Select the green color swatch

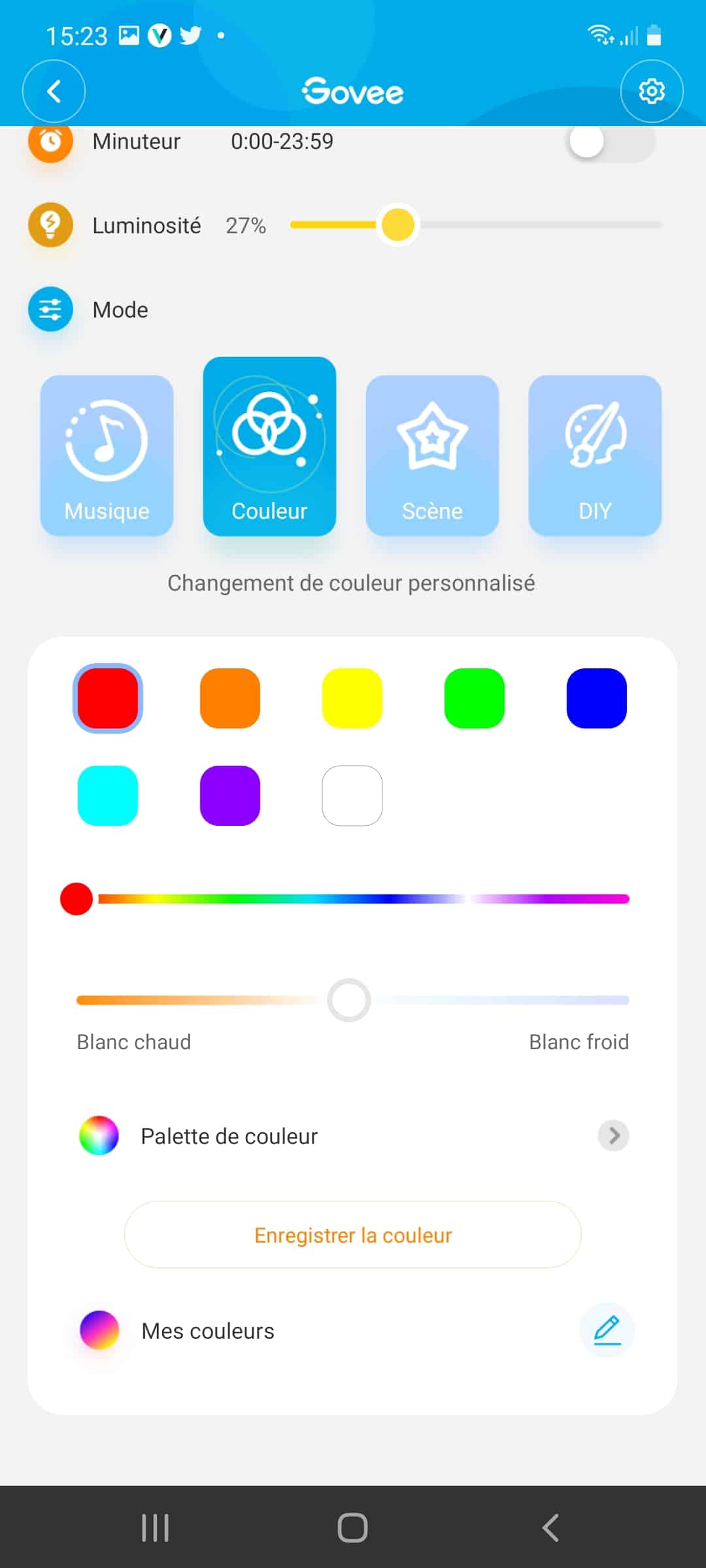click(x=475, y=698)
